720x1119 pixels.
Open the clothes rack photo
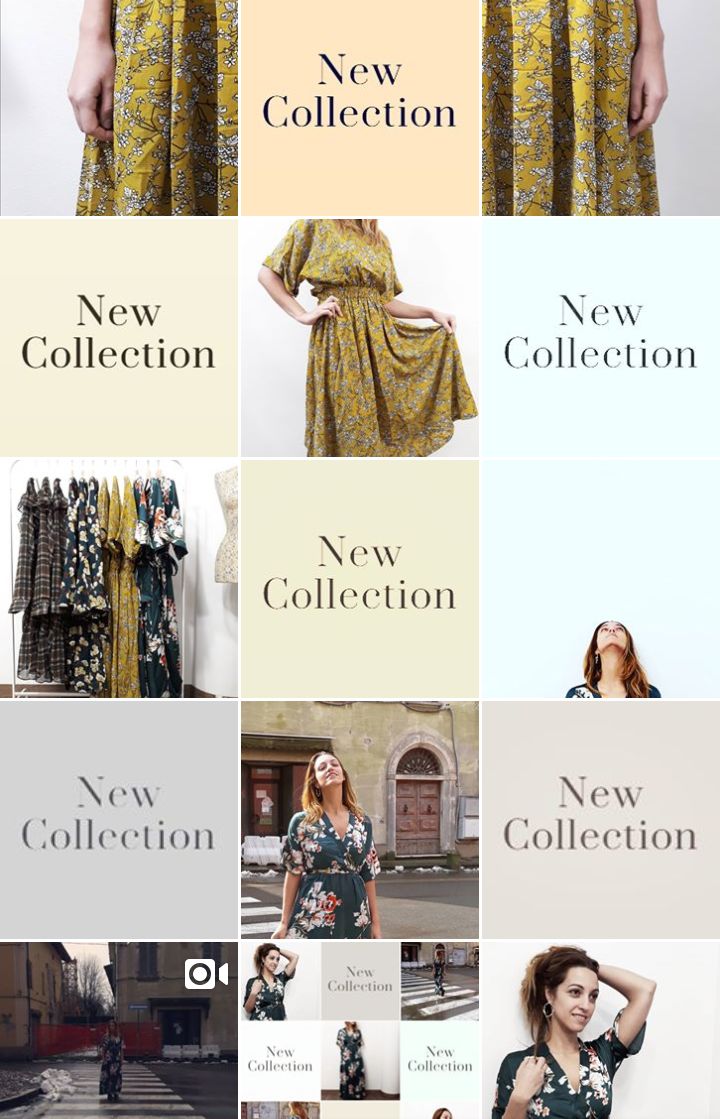pyautogui.click(x=119, y=578)
